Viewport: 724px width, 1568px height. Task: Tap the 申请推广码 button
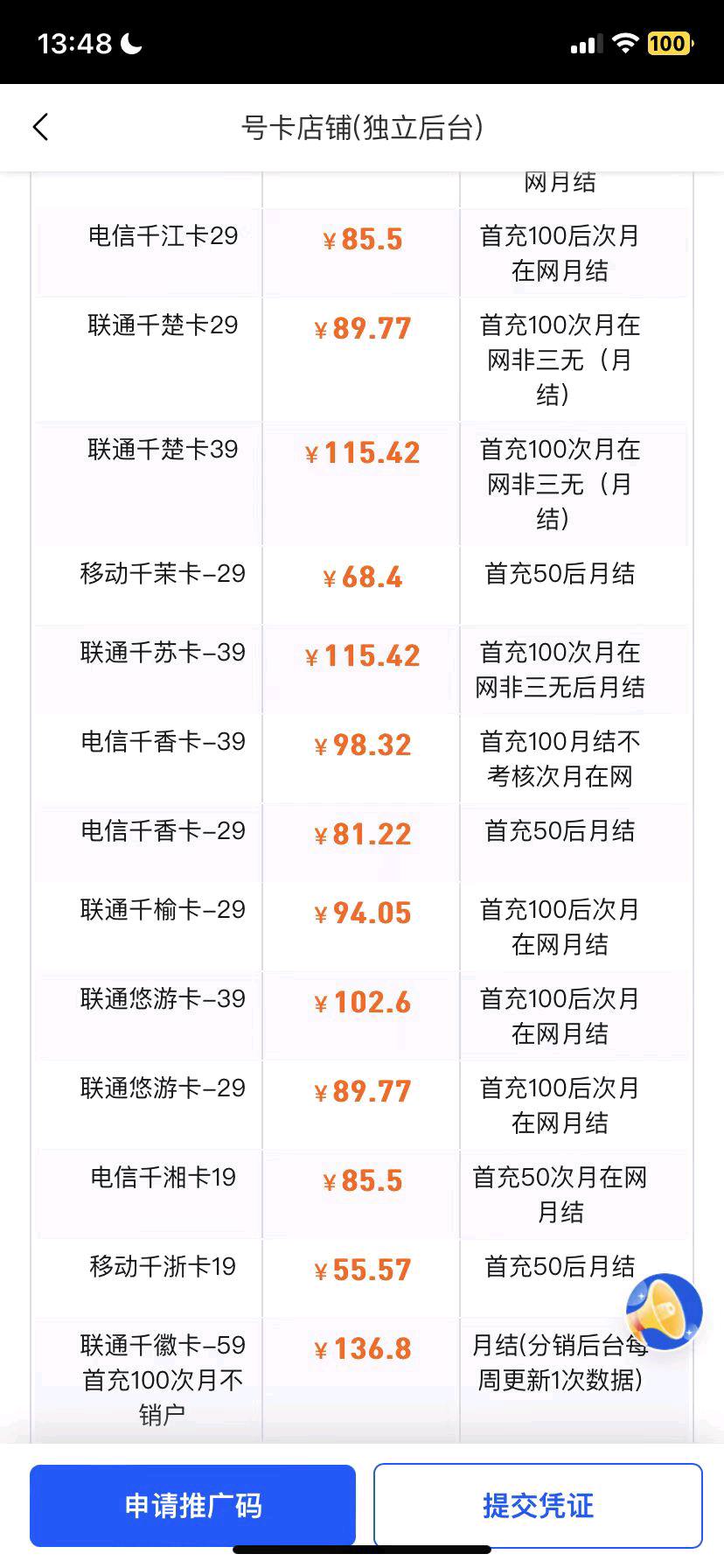(x=192, y=1505)
